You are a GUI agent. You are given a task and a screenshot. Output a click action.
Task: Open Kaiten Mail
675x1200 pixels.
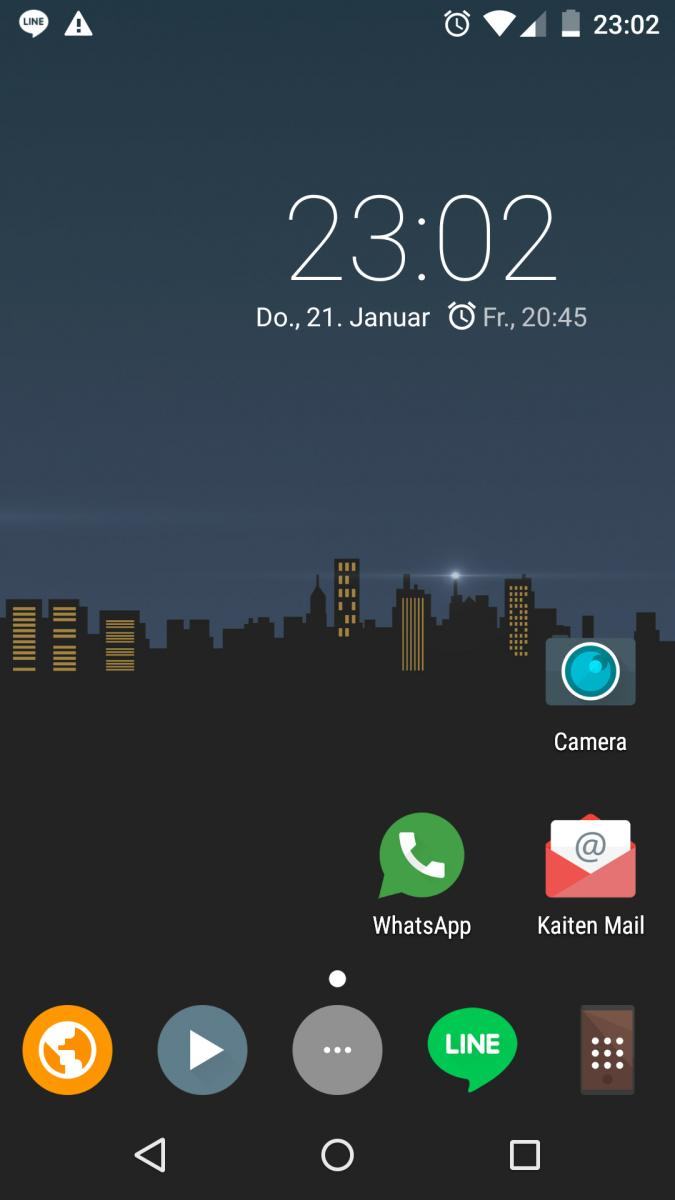tap(590, 857)
